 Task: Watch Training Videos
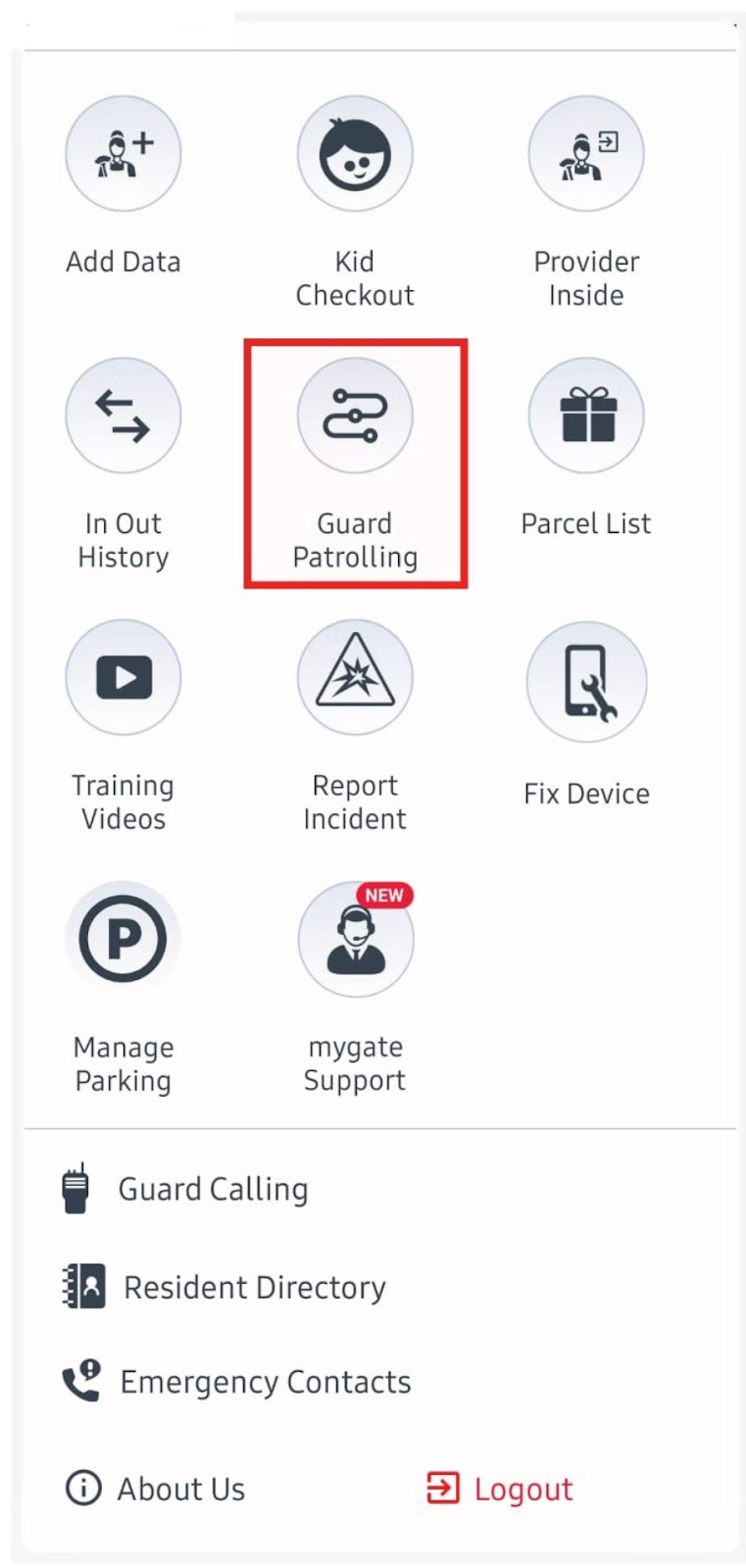click(124, 678)
